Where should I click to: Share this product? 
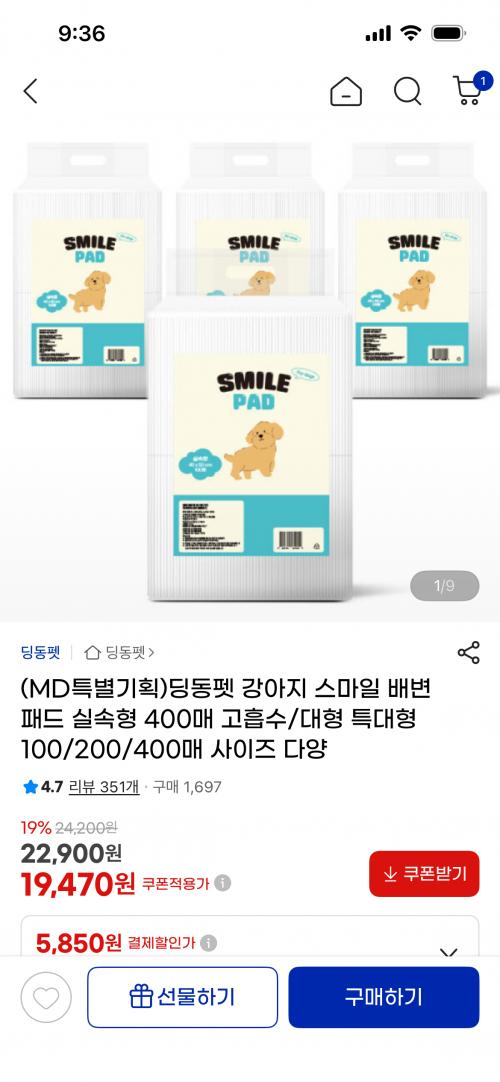pyautogui.click(x=469, y=653)
